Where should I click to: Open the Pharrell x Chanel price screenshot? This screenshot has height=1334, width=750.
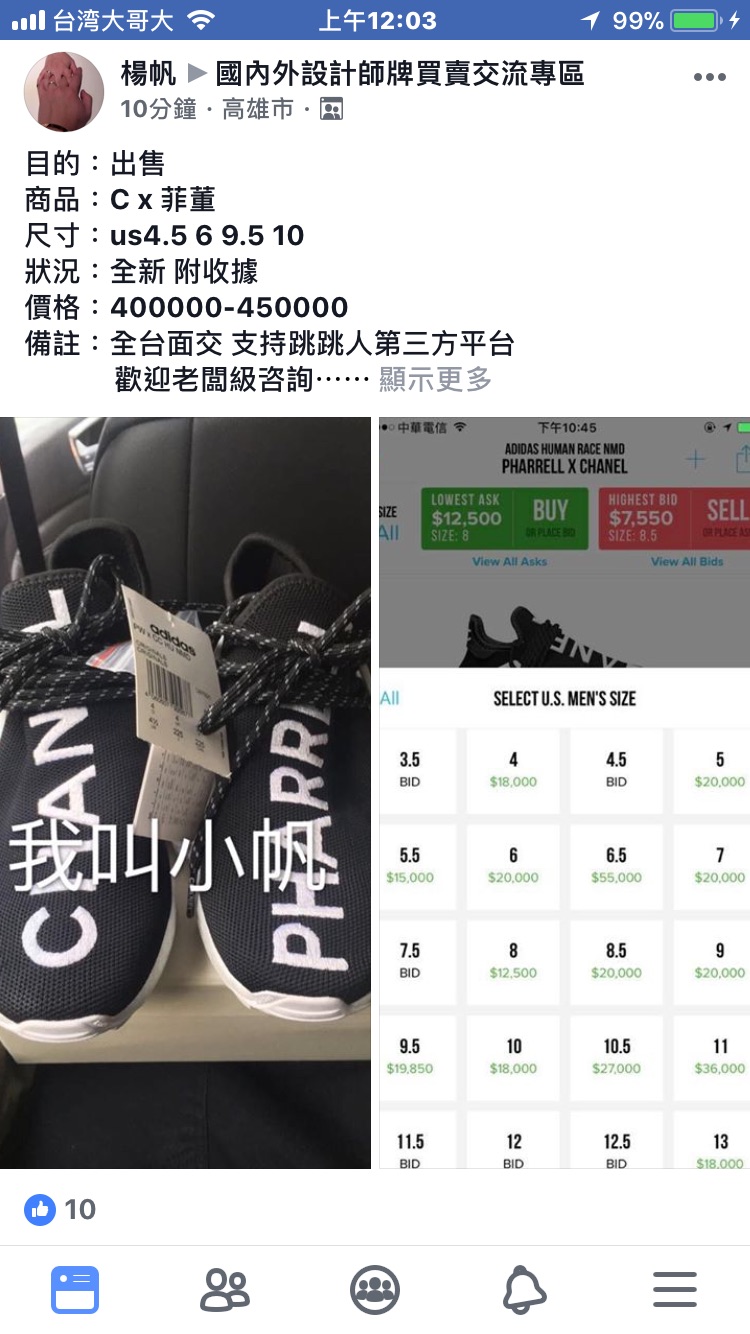pos(564,792)
